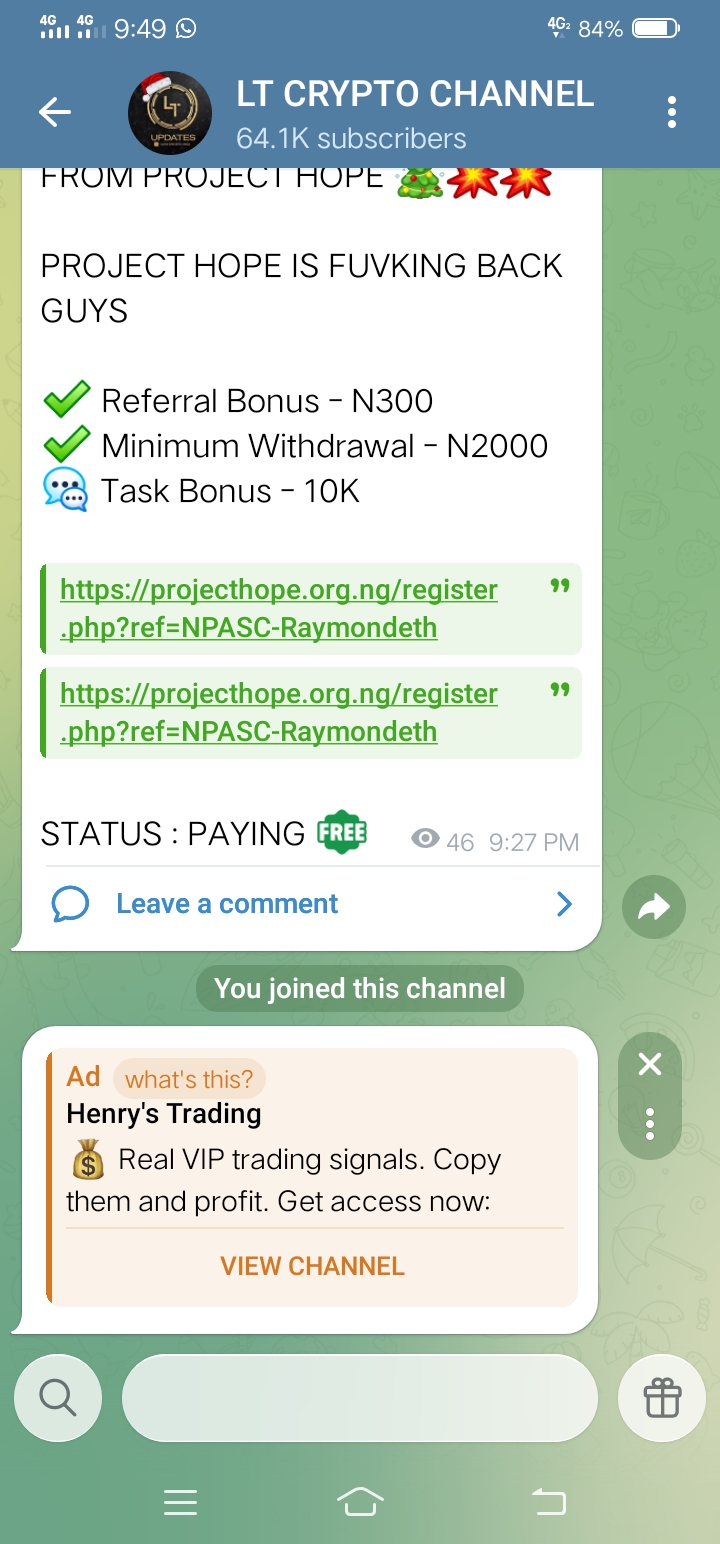Forward the Project Hope post

click(653, 908)
